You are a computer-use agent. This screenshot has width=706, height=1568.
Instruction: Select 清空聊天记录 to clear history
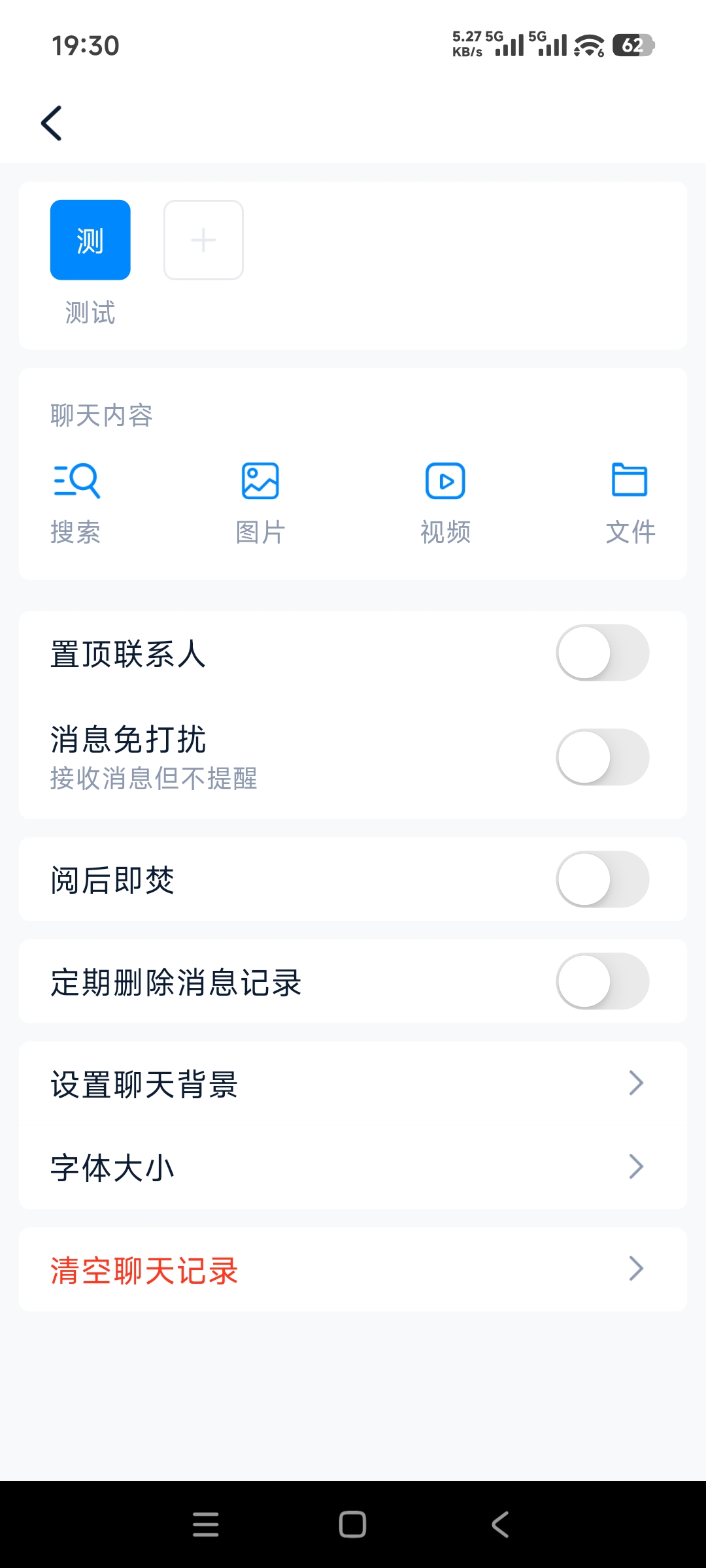[353, 1269]
